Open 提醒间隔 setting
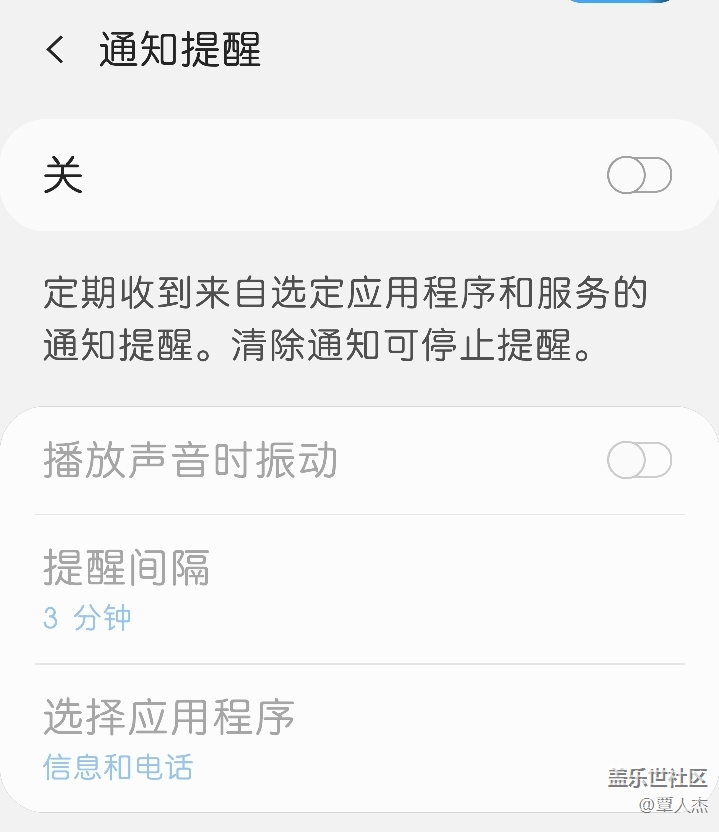719x832 pixels. click(360, 590)
